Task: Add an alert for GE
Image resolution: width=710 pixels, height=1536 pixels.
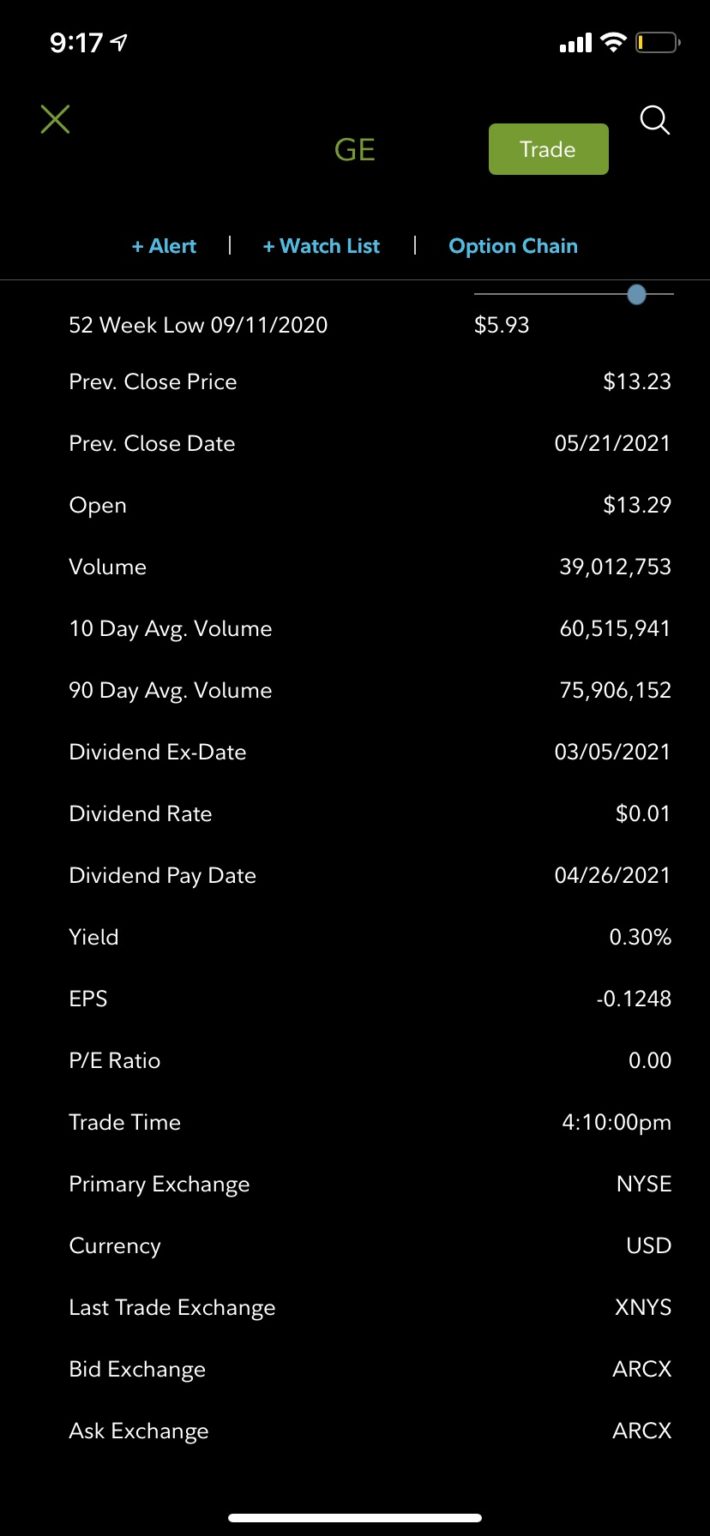Action: (164, 246)
